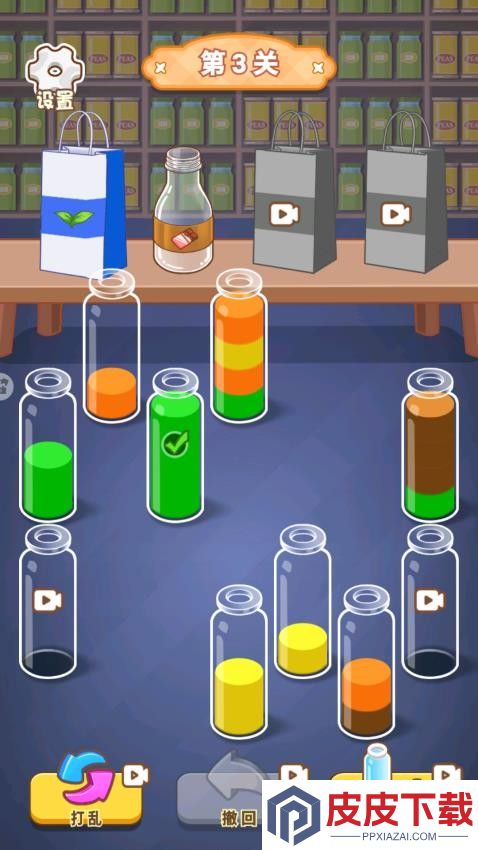
Task: Unlock the empty right bottle with video icon
Action: (430, 601)
